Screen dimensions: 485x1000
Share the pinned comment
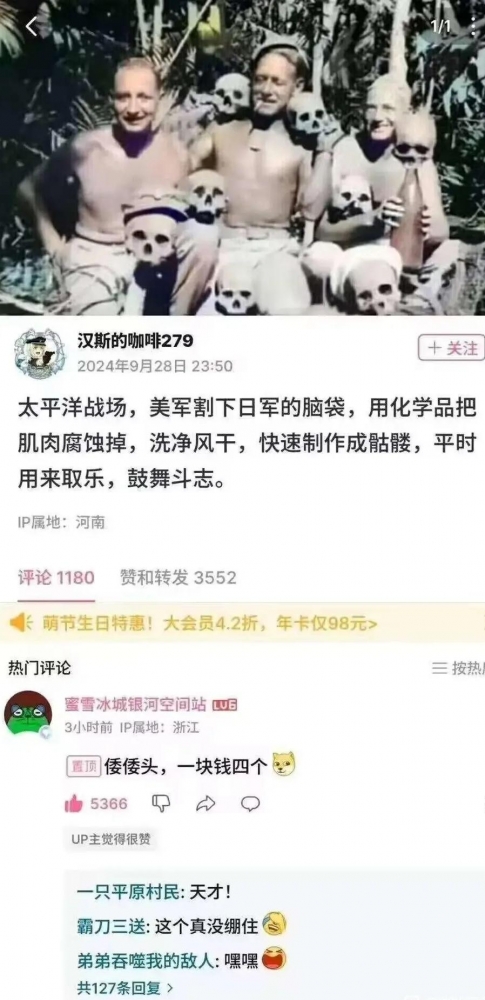coord(205,804)
